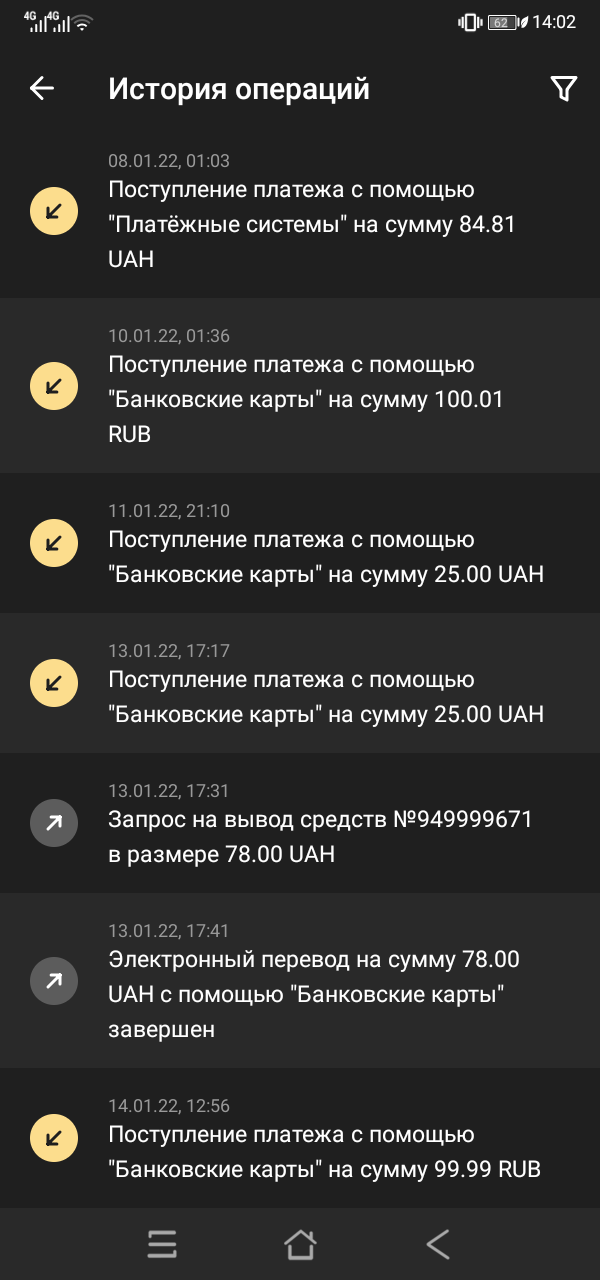View the completed 78.00 UAH electronic transfer

tap(300, 980)
